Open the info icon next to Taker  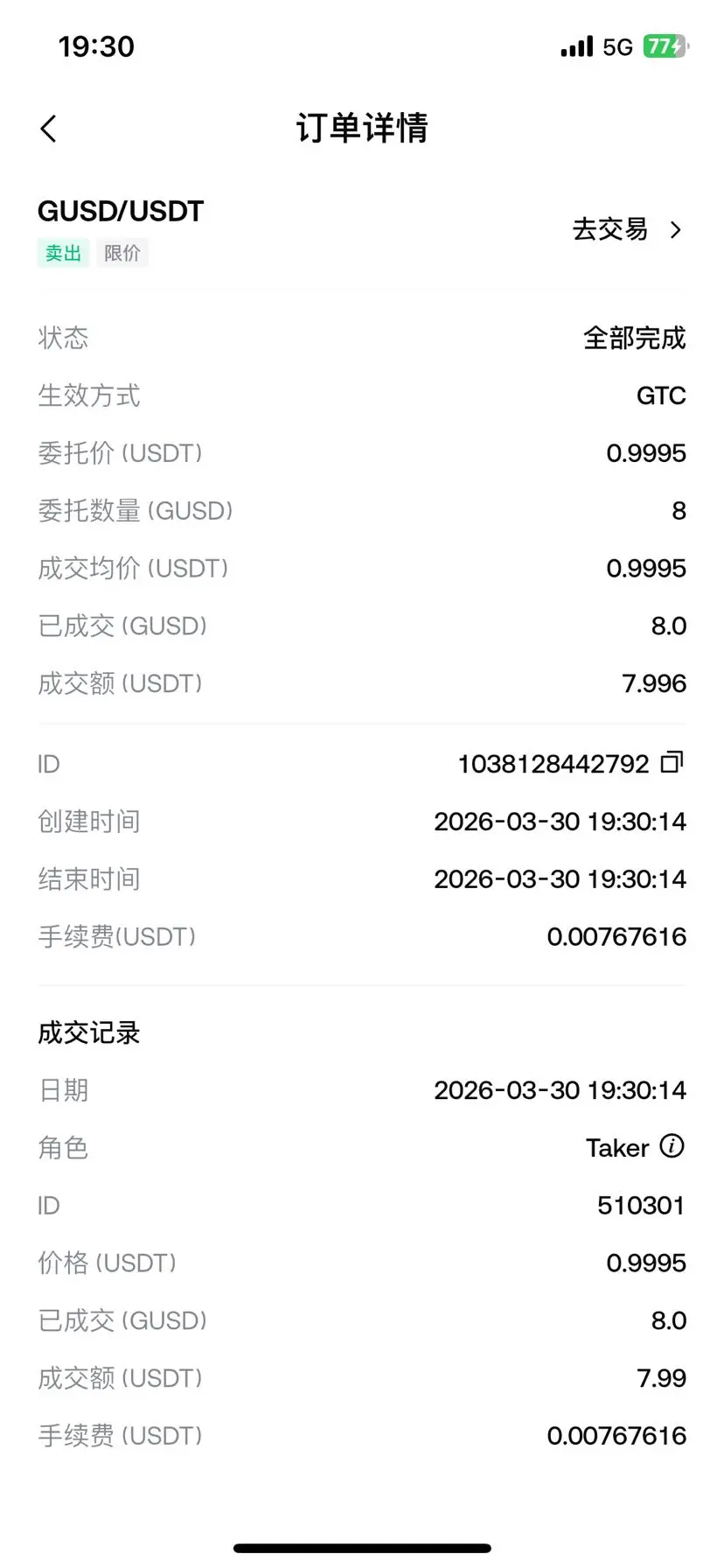[672, 1146]
